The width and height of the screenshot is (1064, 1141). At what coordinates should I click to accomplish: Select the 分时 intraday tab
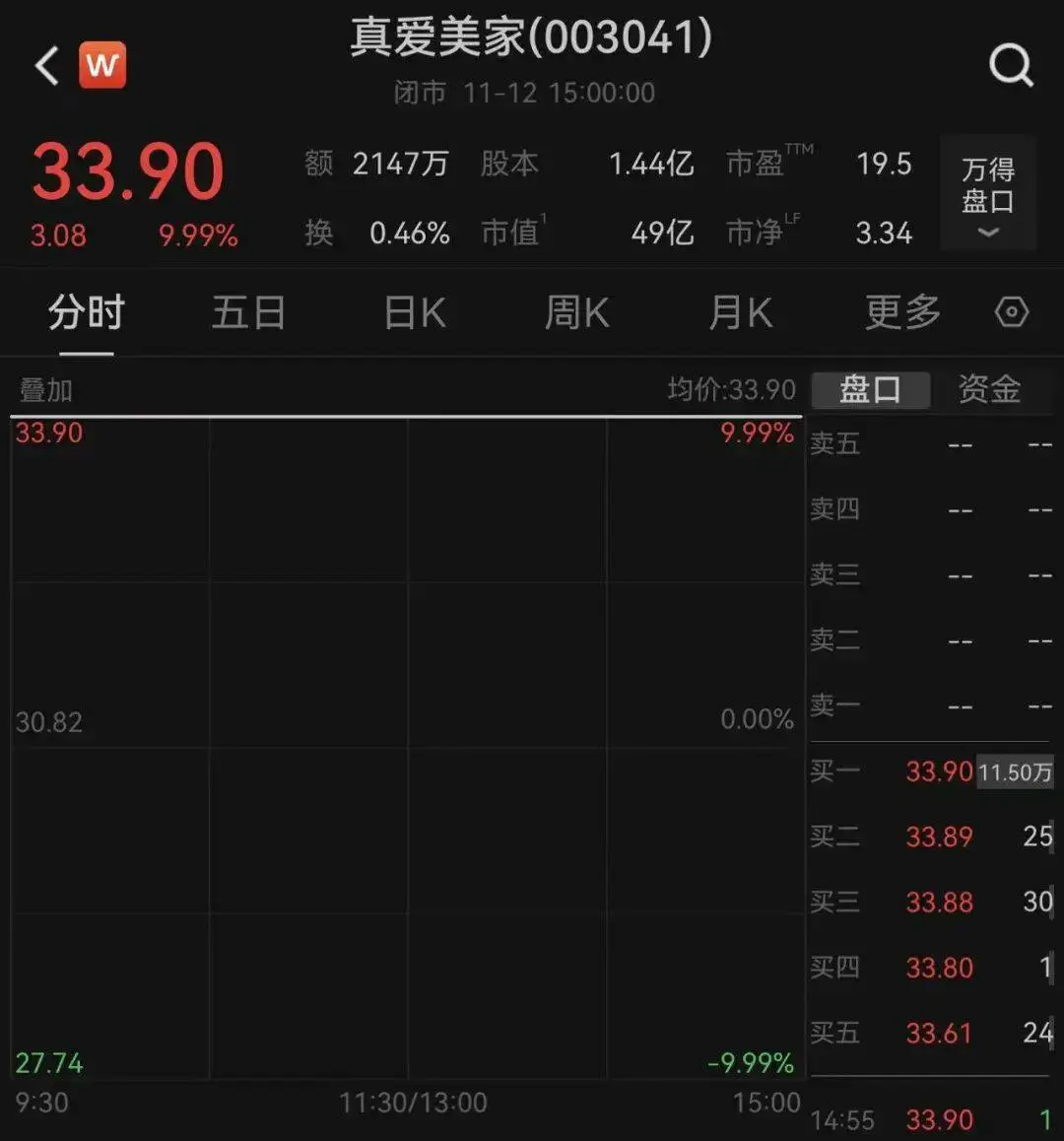(84, 311)
